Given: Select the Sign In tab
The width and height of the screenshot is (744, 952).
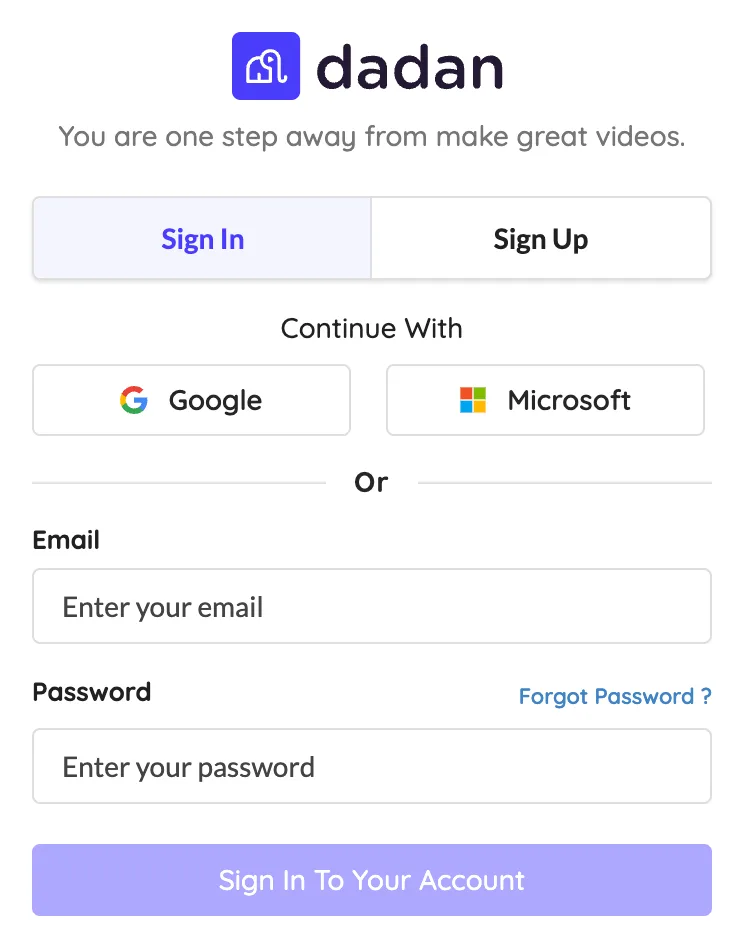Looking at the screenshot, I should 202,238.
